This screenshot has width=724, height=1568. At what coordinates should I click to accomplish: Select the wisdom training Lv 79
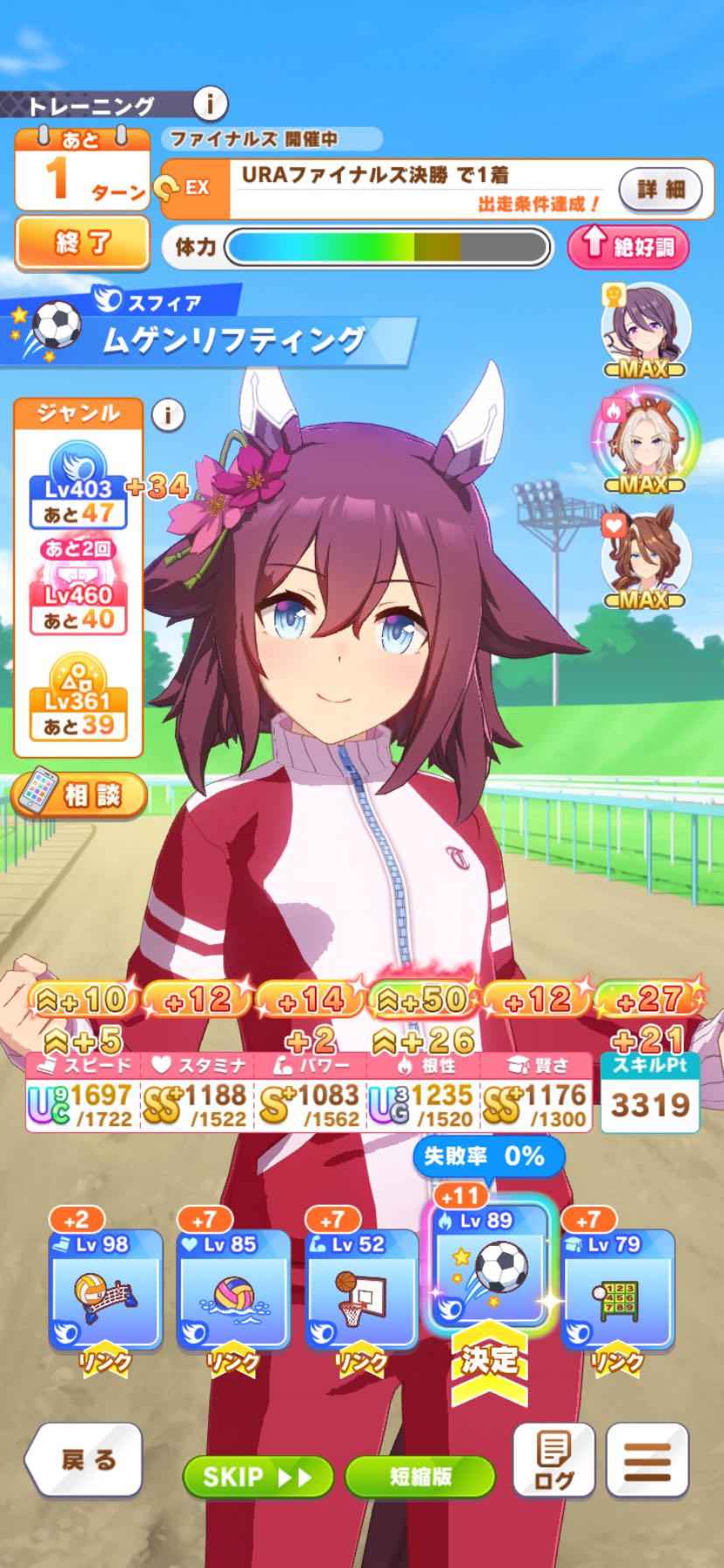pos(617,1288)
